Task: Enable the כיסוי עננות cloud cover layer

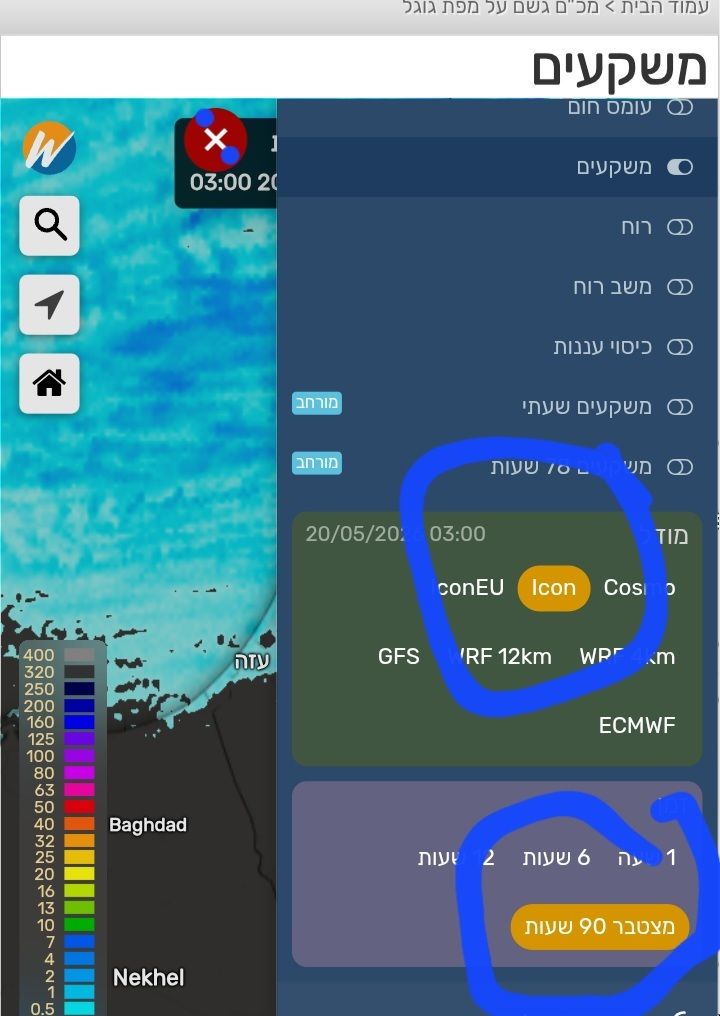Action: coord(680,347)
